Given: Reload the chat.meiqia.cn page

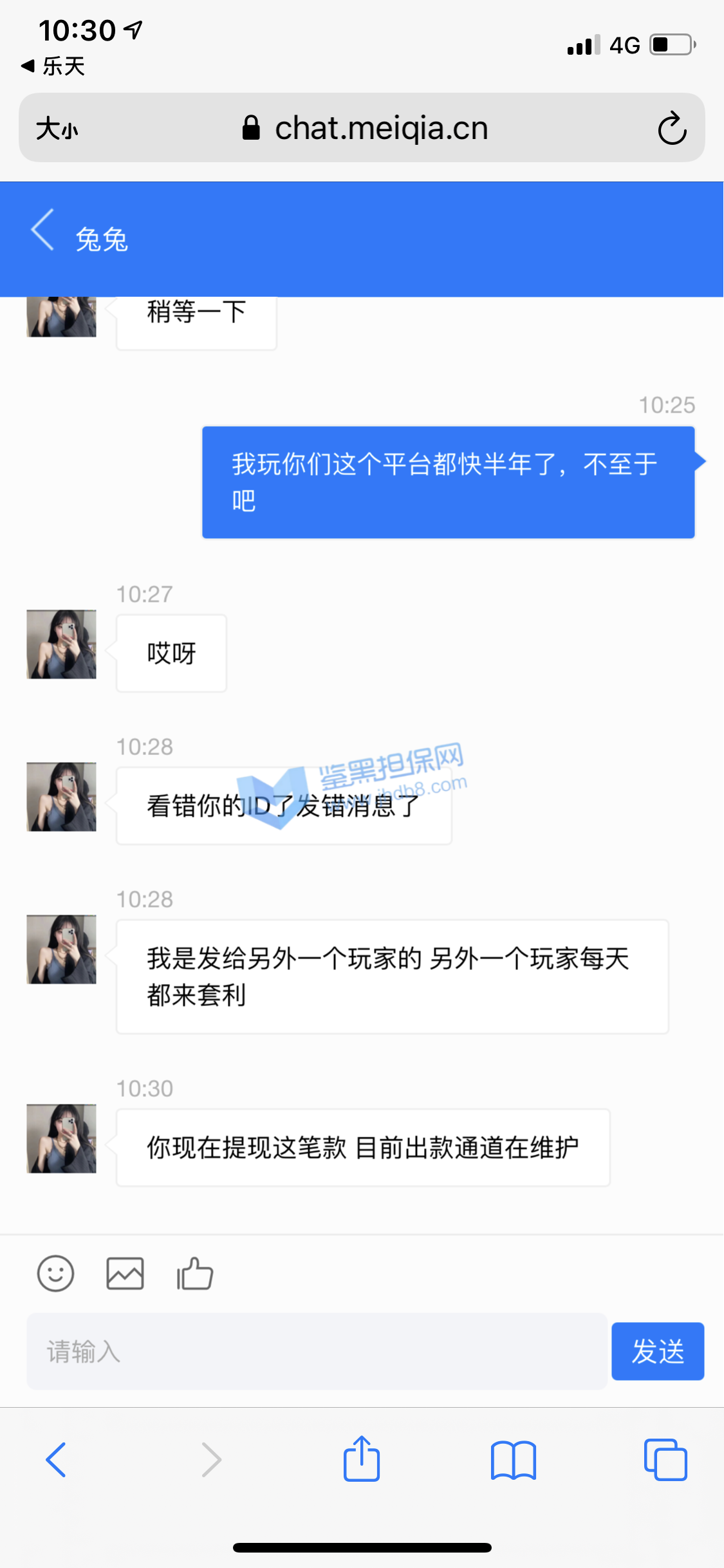Looking at the screenshot, I should [x=672, y=128].
